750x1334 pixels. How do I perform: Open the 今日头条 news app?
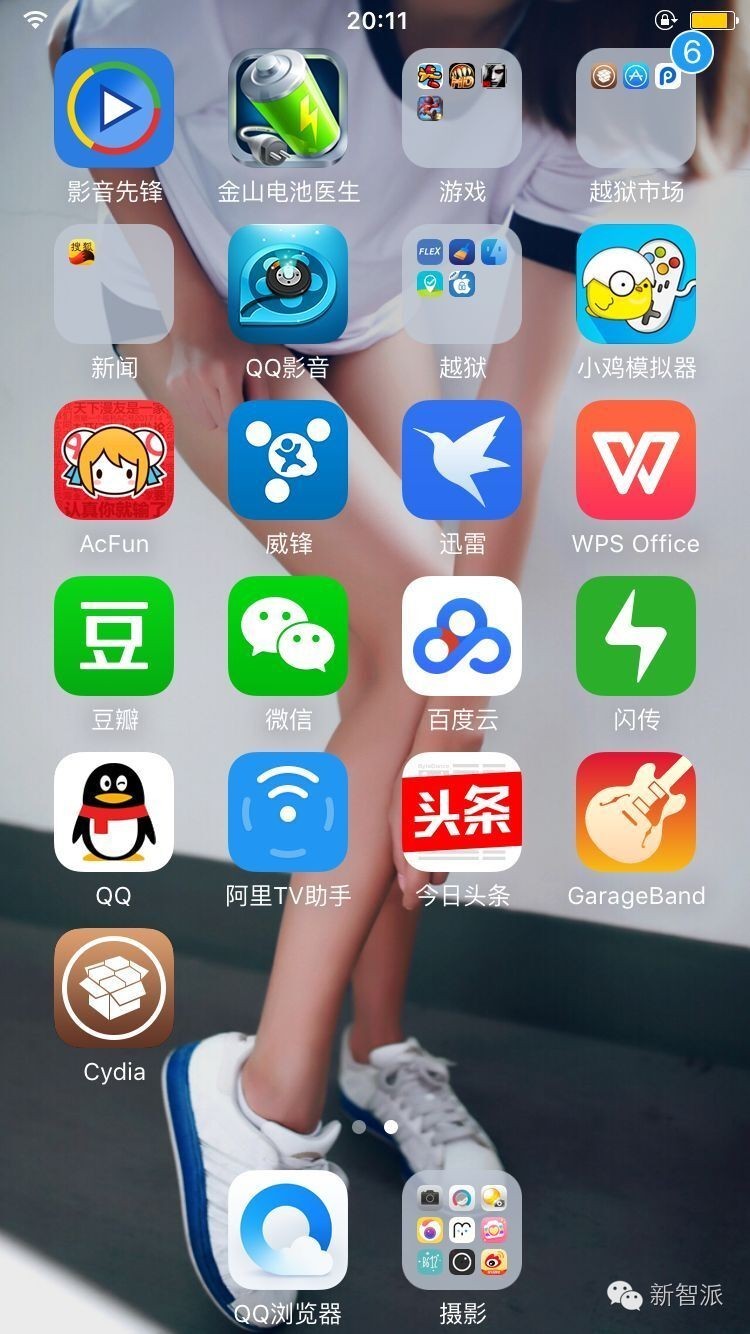pyautogui.click(x=462, y=812)
